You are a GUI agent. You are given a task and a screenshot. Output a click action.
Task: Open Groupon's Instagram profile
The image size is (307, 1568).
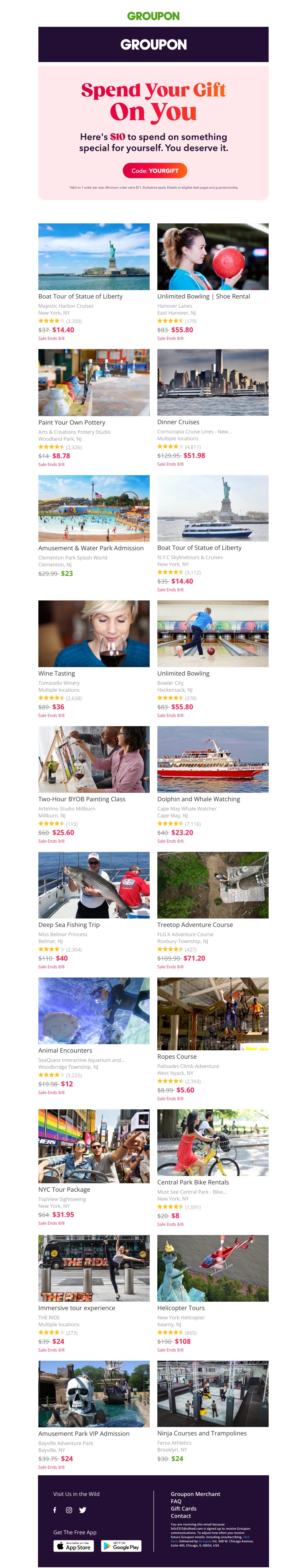point(69,1510)
